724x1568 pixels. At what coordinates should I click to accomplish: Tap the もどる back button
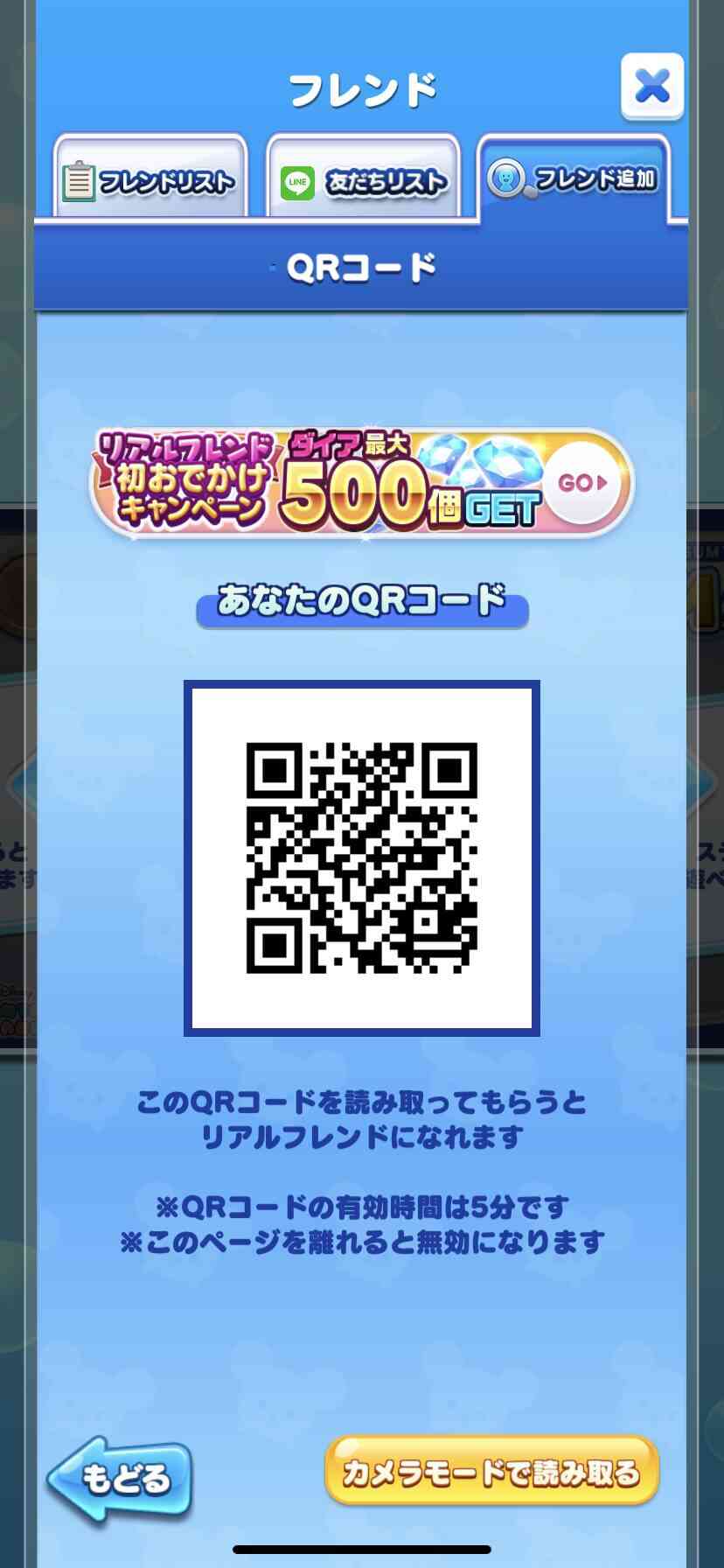(x=121, y=1478)
